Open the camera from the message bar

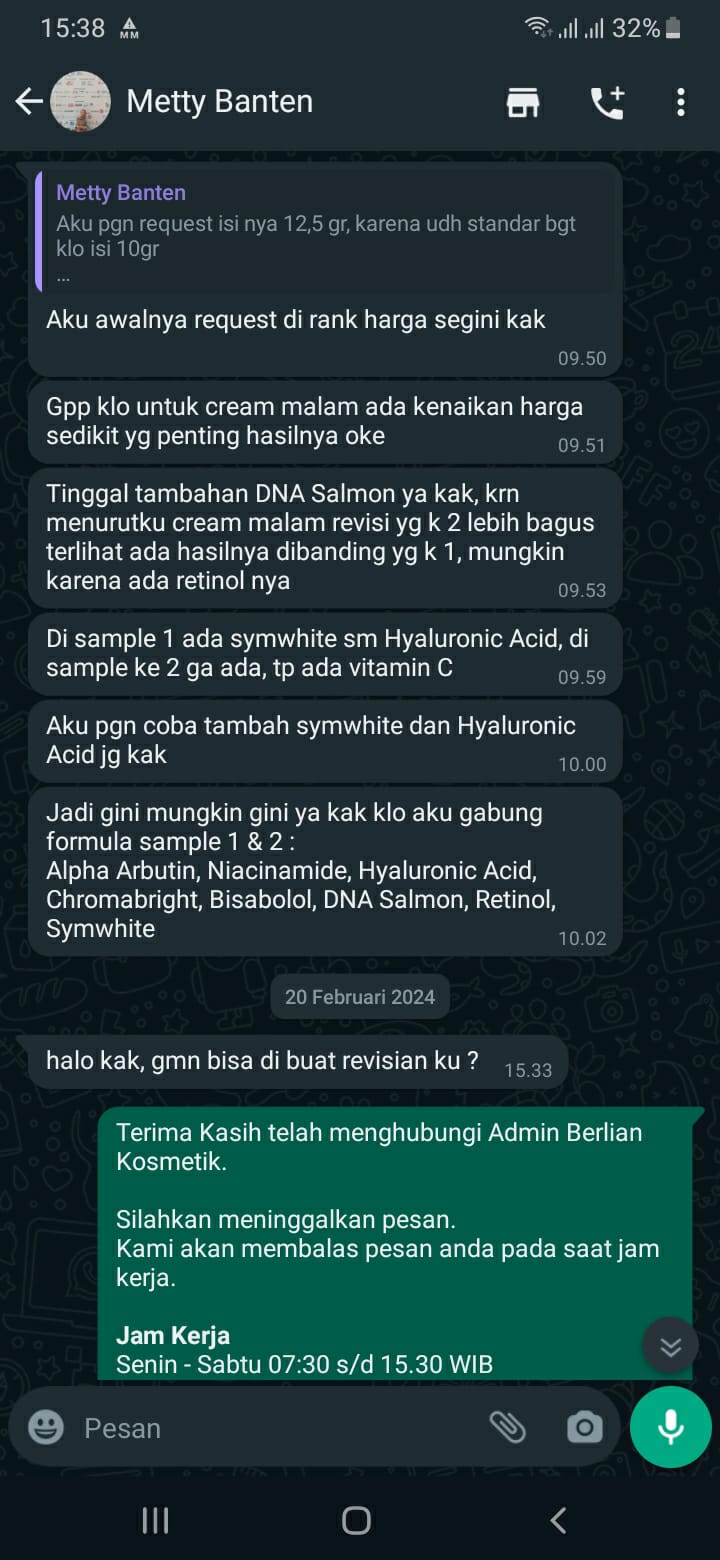click(x=584, y=1428)
